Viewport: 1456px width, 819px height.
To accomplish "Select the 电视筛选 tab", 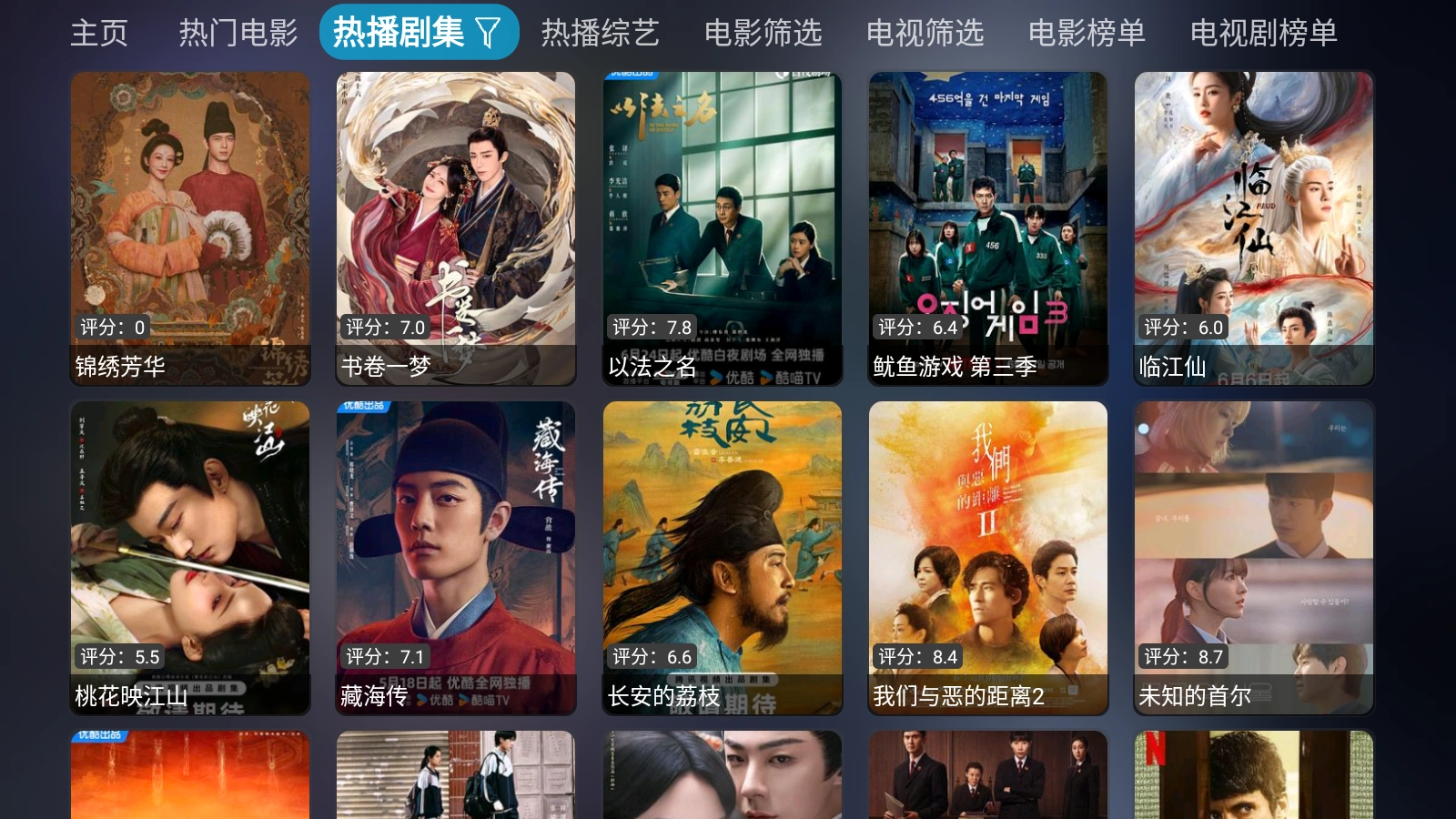I will 925,33.
